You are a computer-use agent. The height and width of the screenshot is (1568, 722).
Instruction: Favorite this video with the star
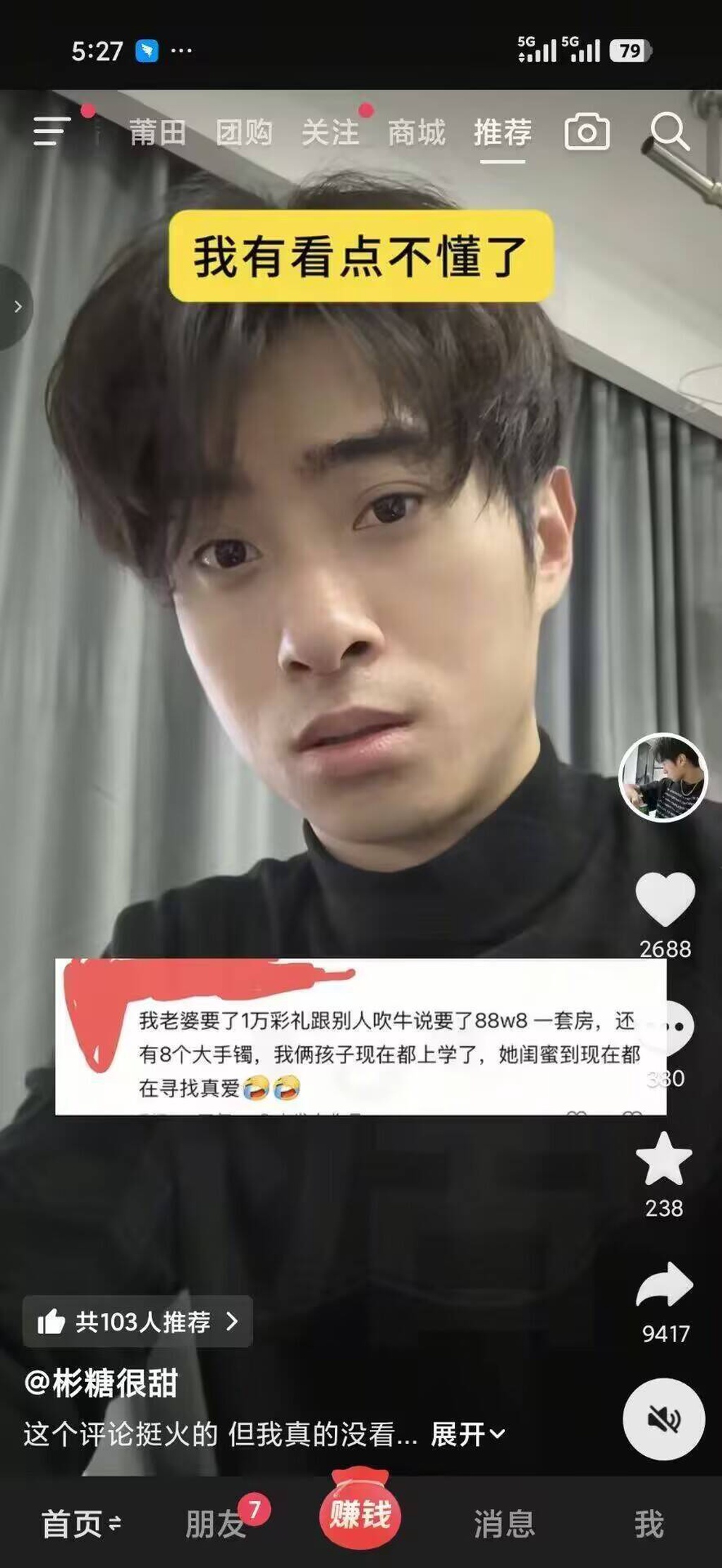[664, 1158]
